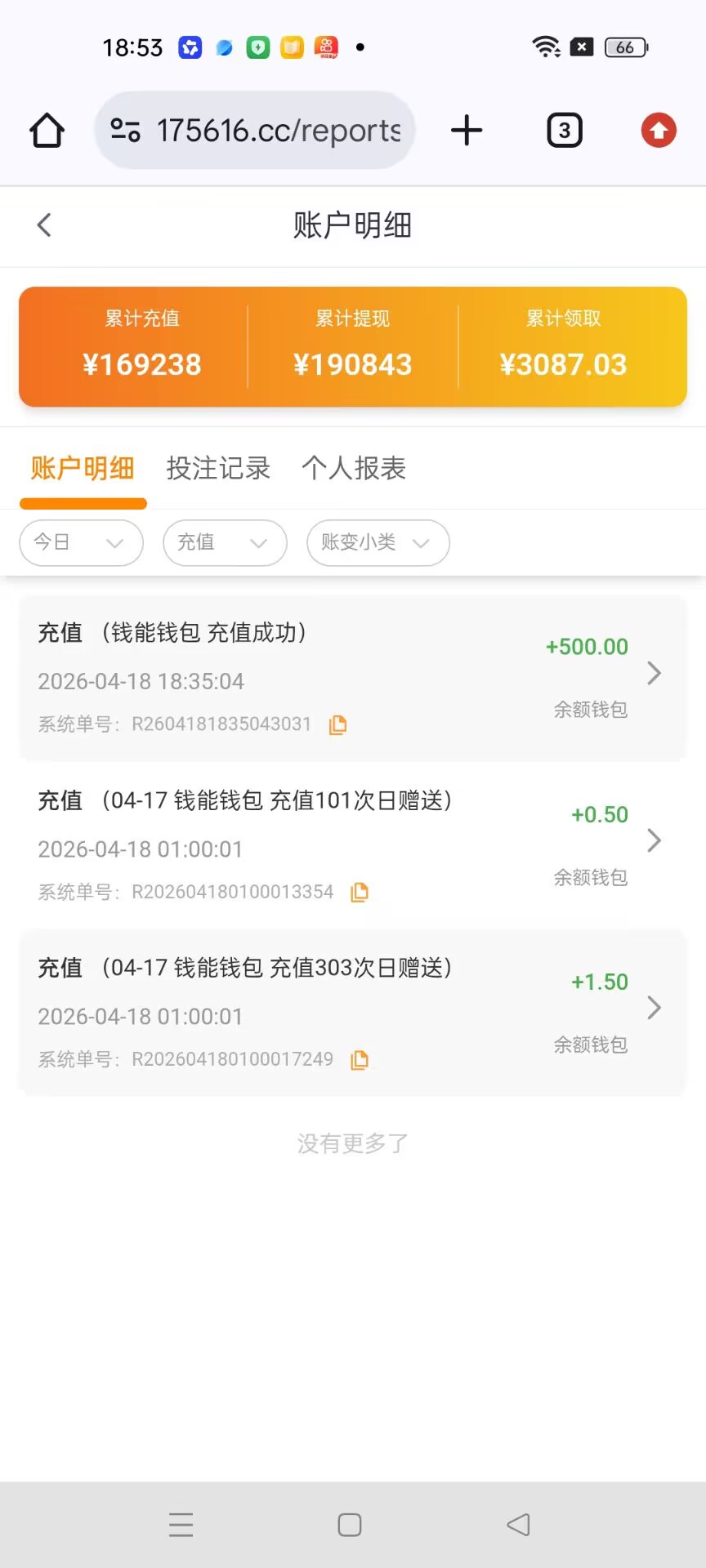Screen dimensions: 706x1568
Task: Expand the 今日 date dropdown
Action: click(81, 542)
